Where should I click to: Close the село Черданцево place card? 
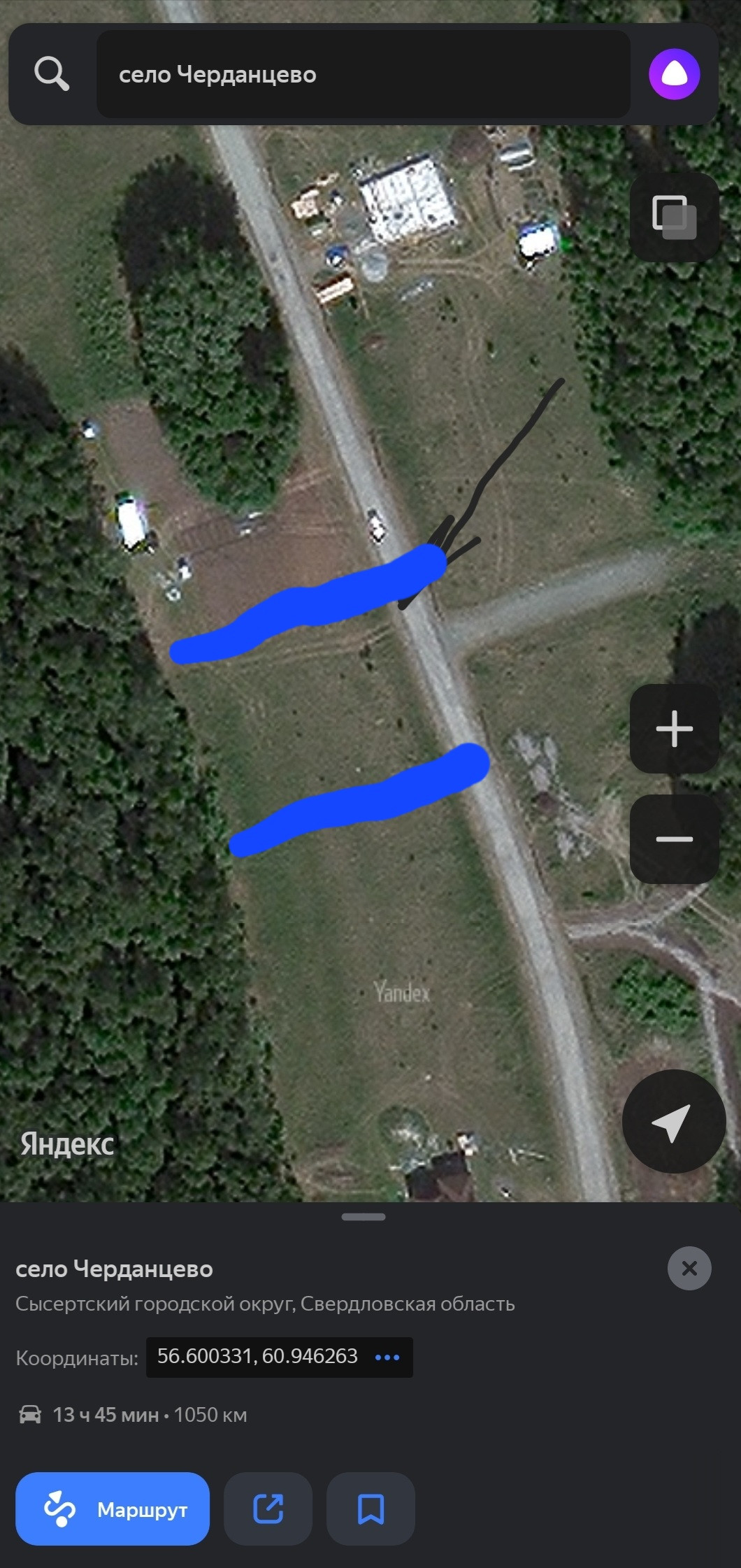[x=689, y=1268]
